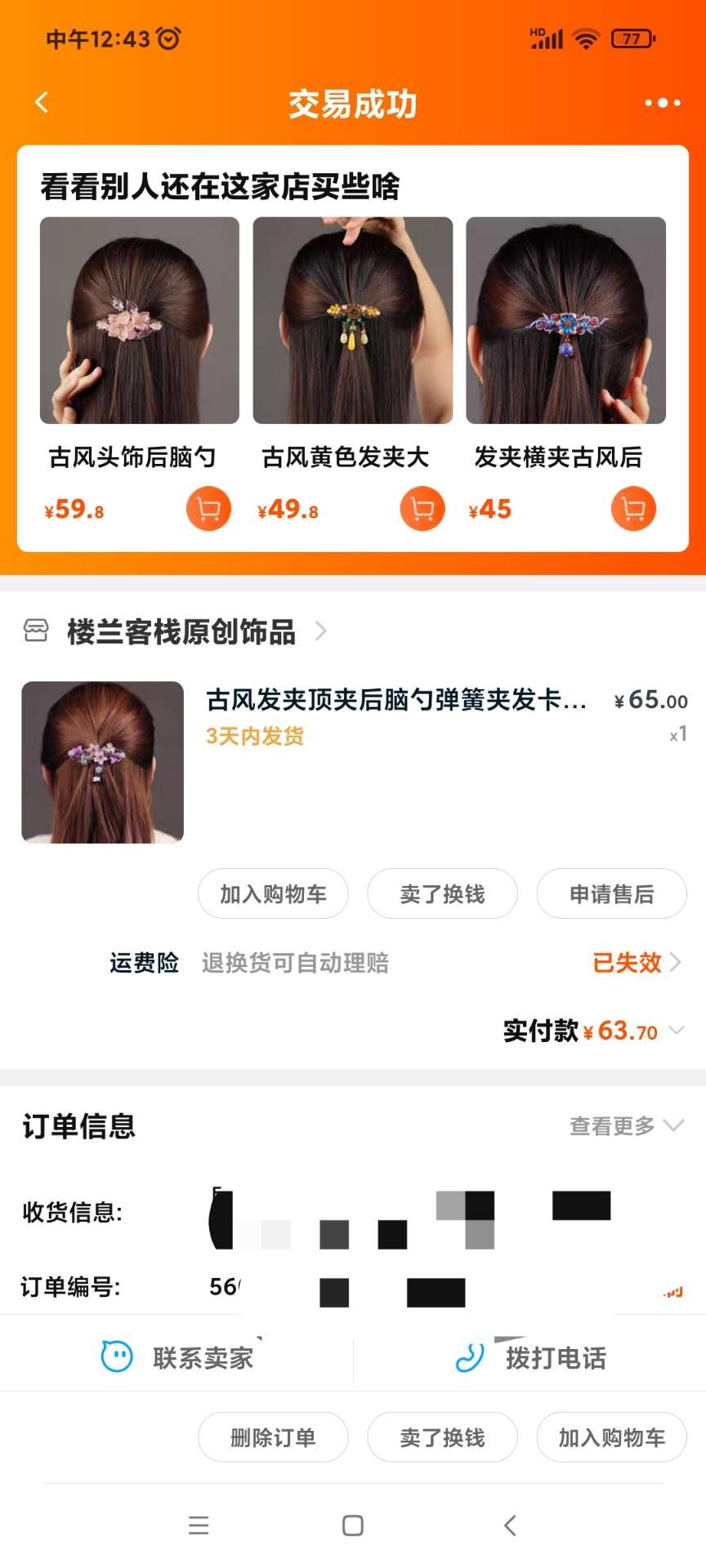The width and height of the screenshot is (706, 1568).
Task: Call the seller with 拨打电话
Action: coord(531,1358)
